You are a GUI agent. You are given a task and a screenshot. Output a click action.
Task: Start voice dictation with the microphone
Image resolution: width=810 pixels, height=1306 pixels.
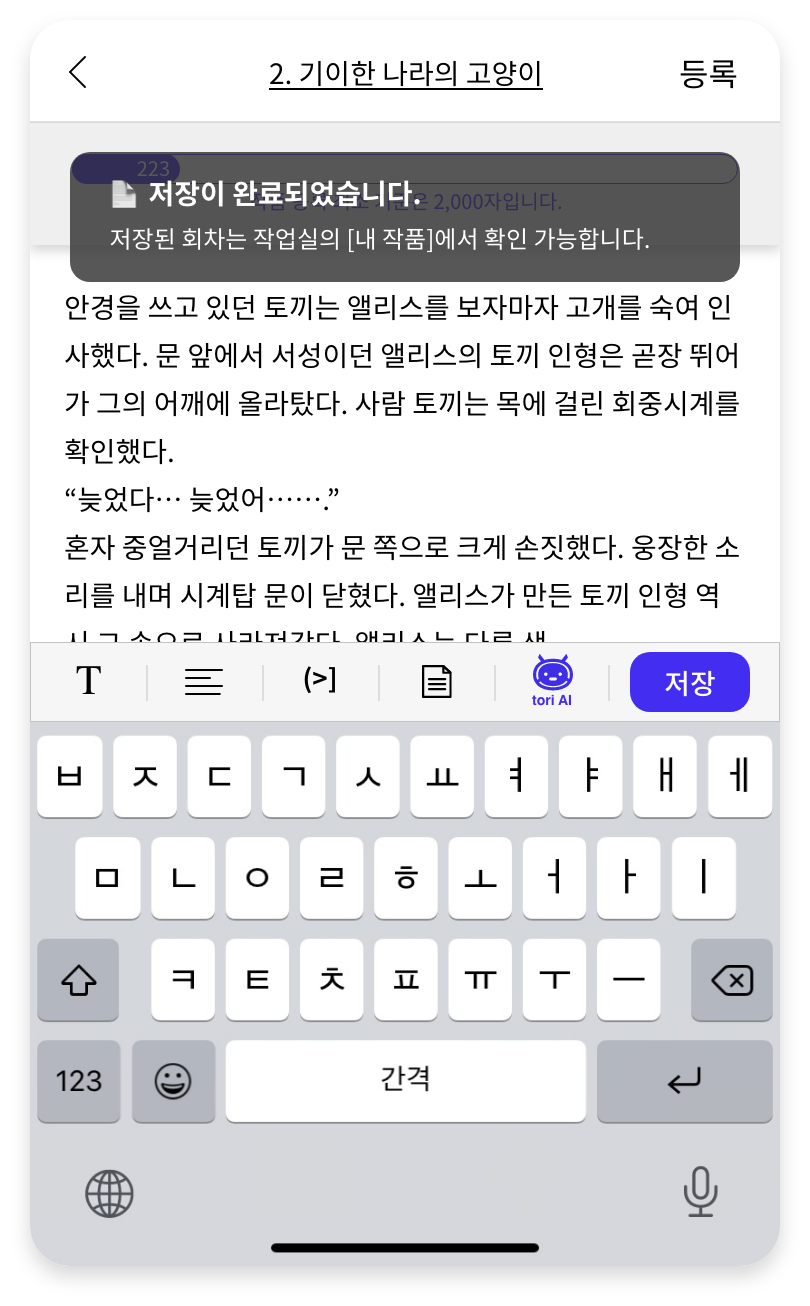700,1192
